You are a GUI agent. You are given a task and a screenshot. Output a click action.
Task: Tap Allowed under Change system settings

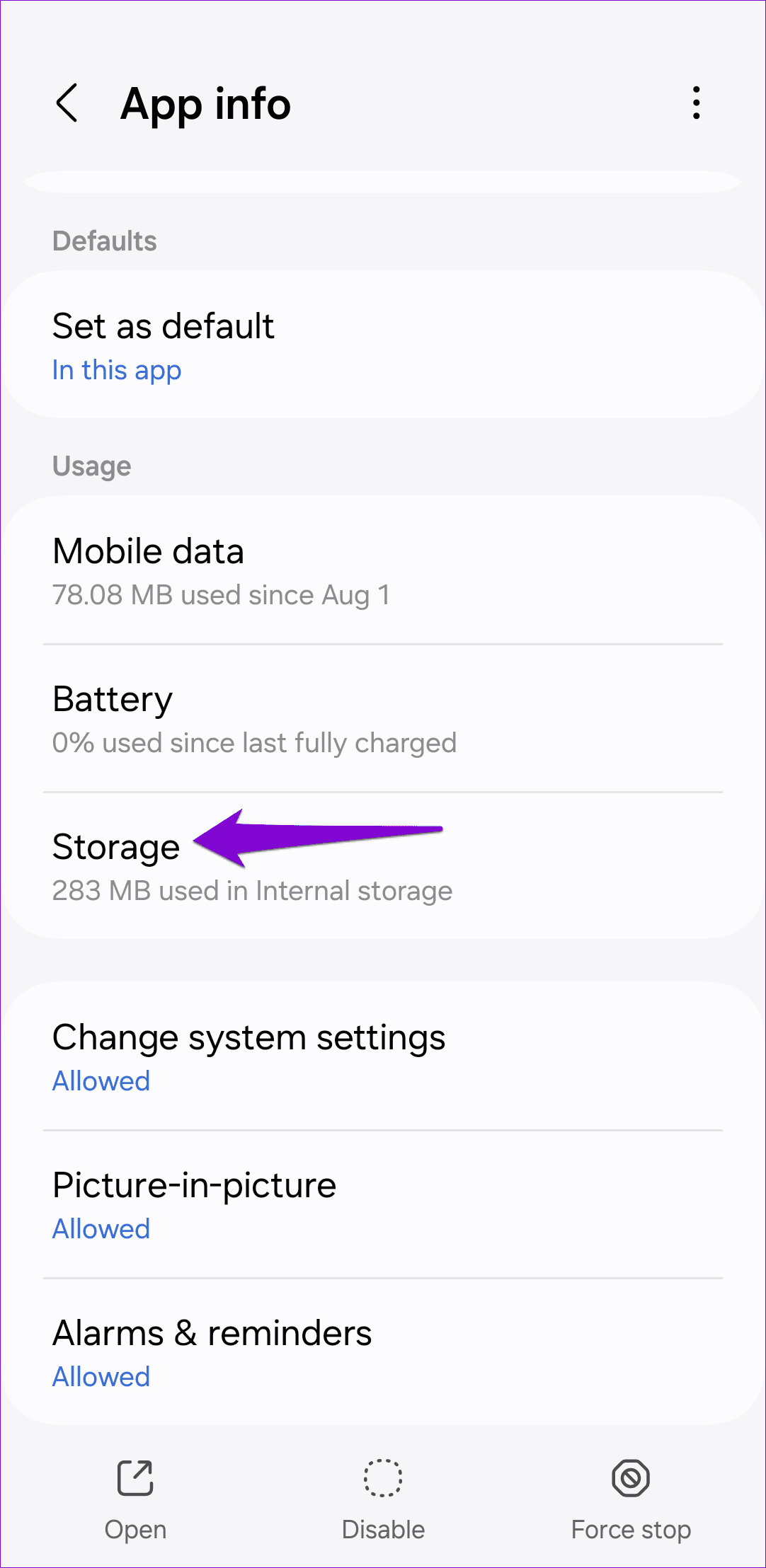[100, 1081]
